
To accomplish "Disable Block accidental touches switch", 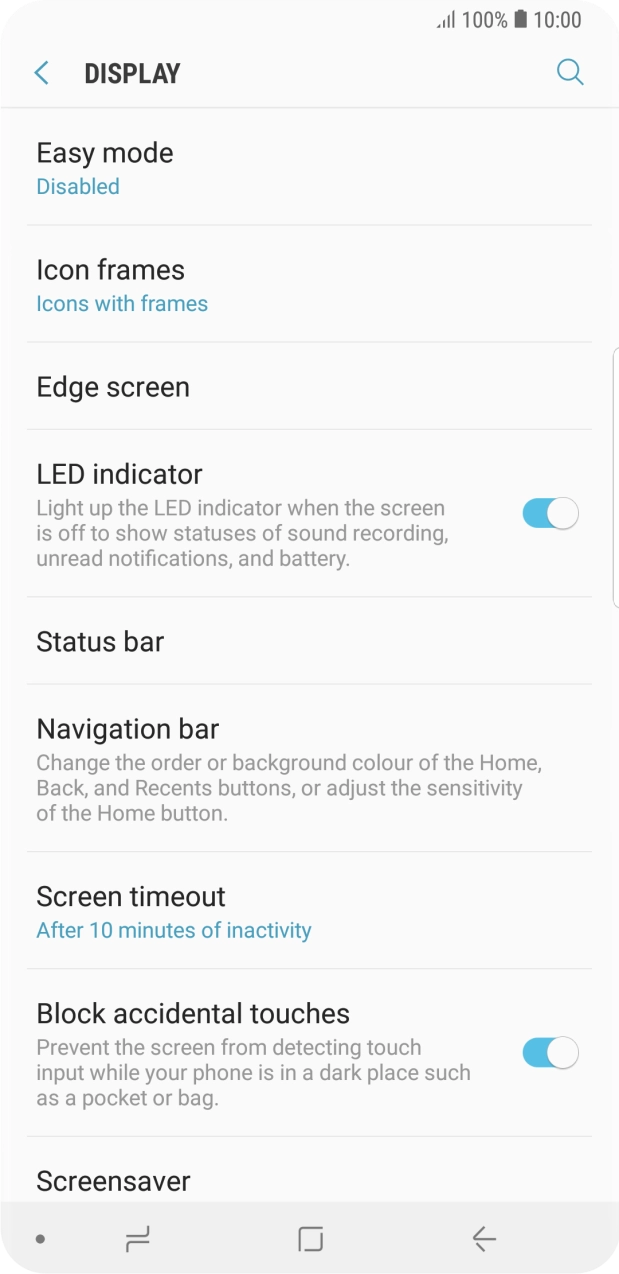I will pos(550,1052).
